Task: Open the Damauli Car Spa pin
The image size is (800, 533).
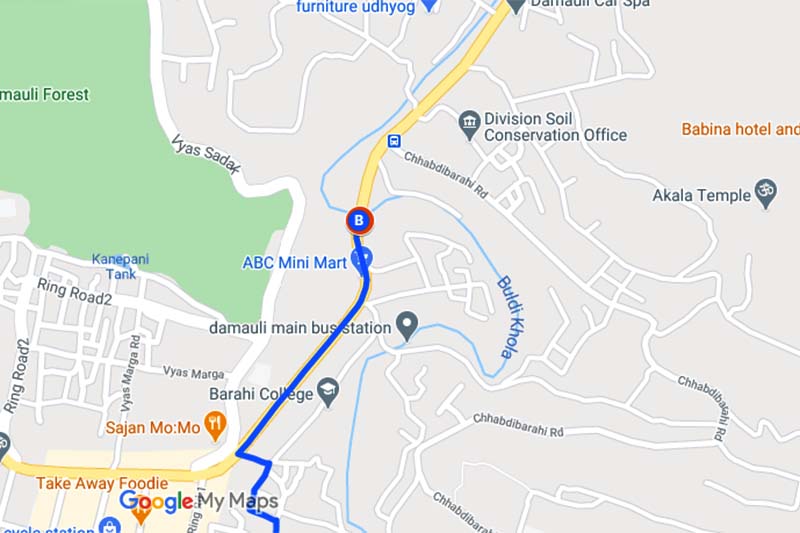Action: 516,5
